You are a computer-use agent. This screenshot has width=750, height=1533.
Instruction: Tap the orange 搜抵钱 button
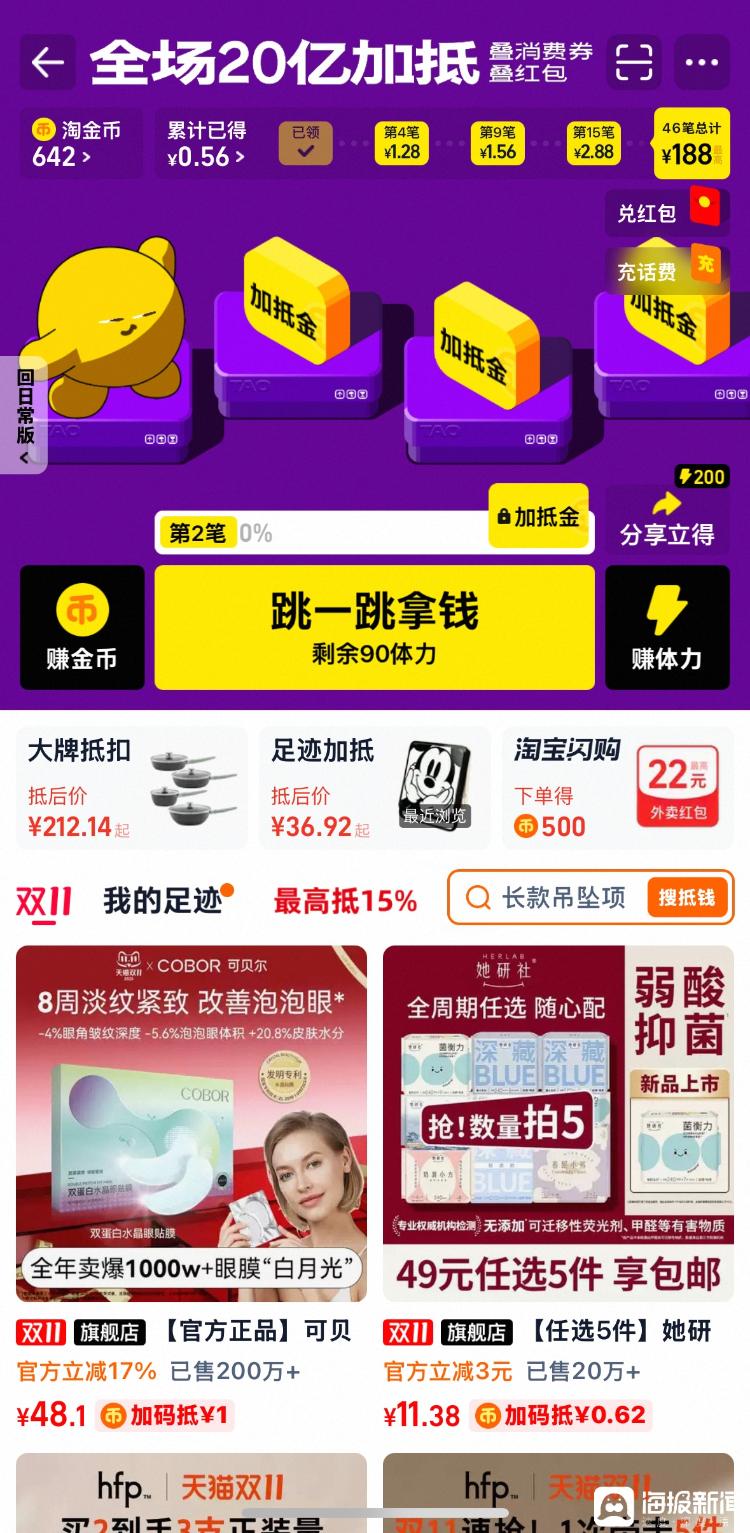click(x=687, y=897)
